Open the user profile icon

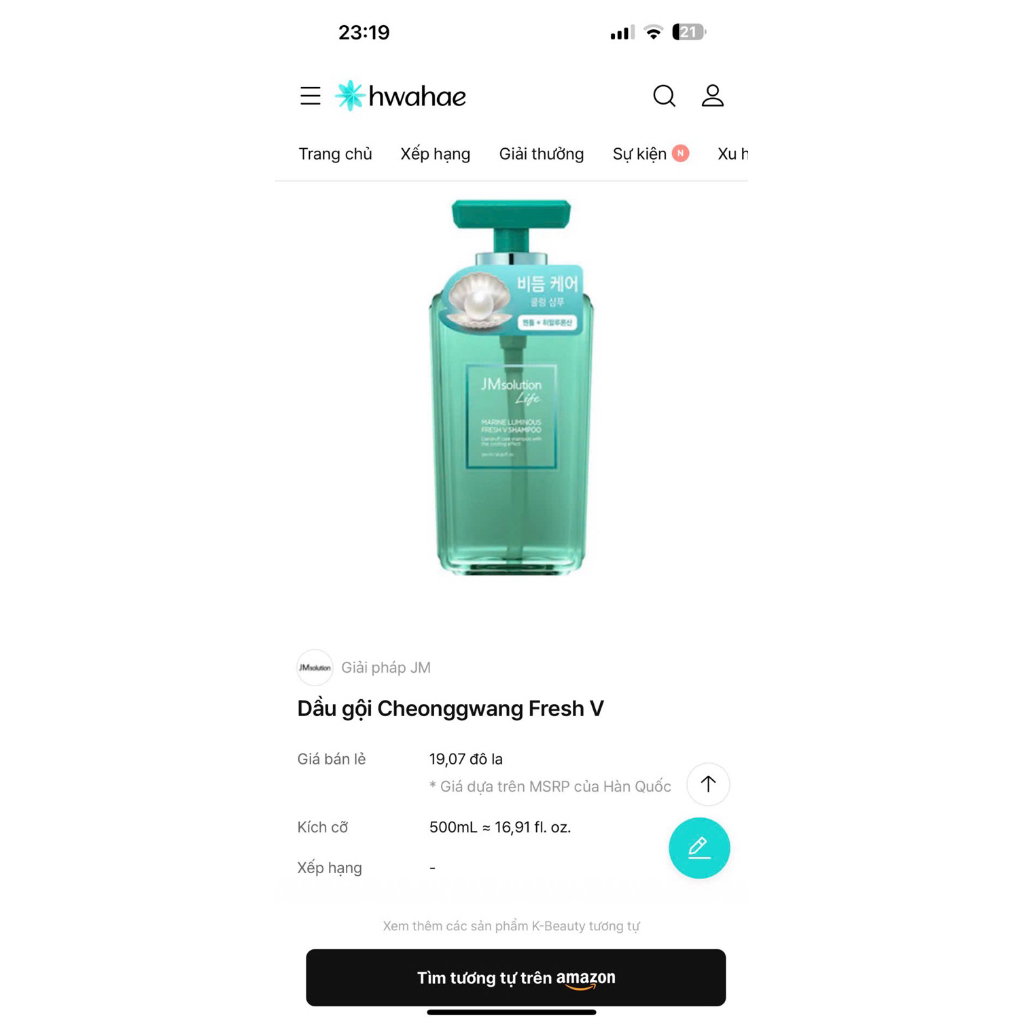712,96
